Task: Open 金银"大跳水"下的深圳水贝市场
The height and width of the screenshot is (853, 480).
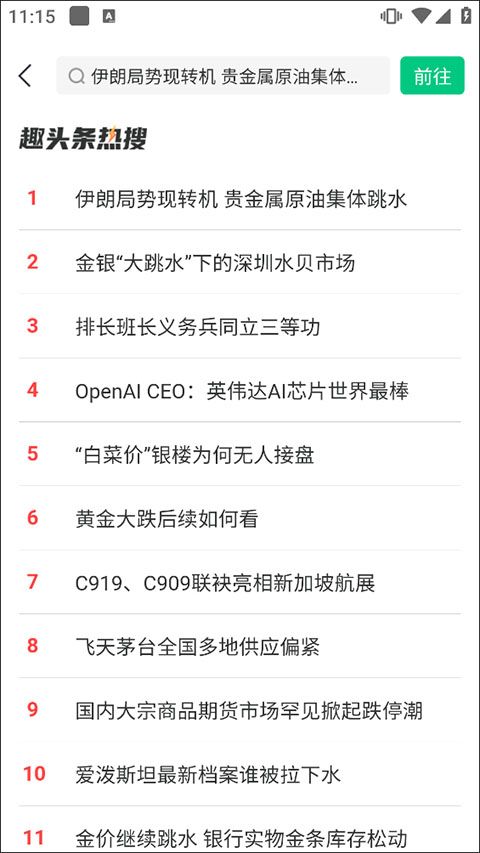Action: [240, 262]
